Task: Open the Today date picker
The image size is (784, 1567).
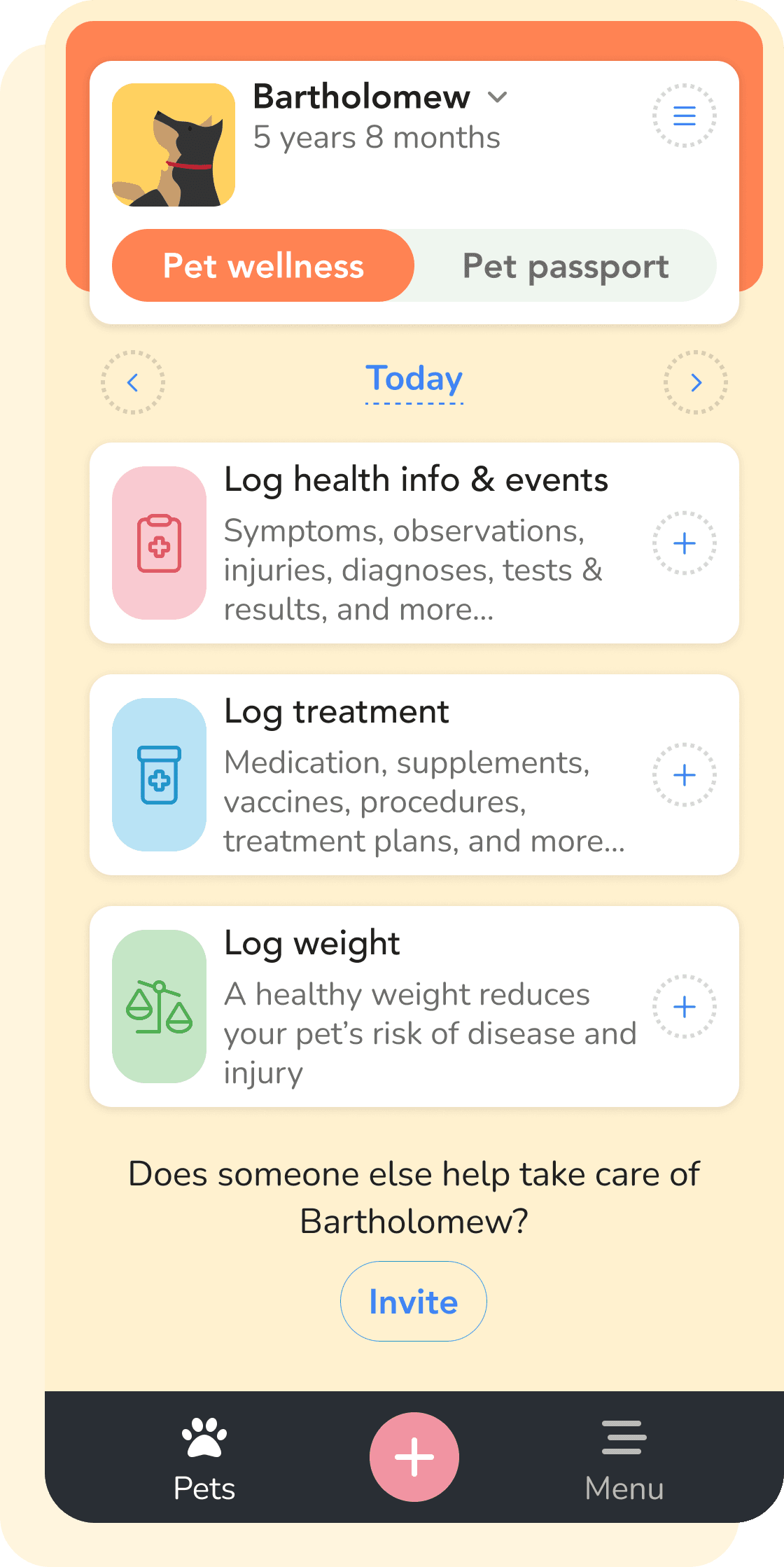Action: point(414,379)
